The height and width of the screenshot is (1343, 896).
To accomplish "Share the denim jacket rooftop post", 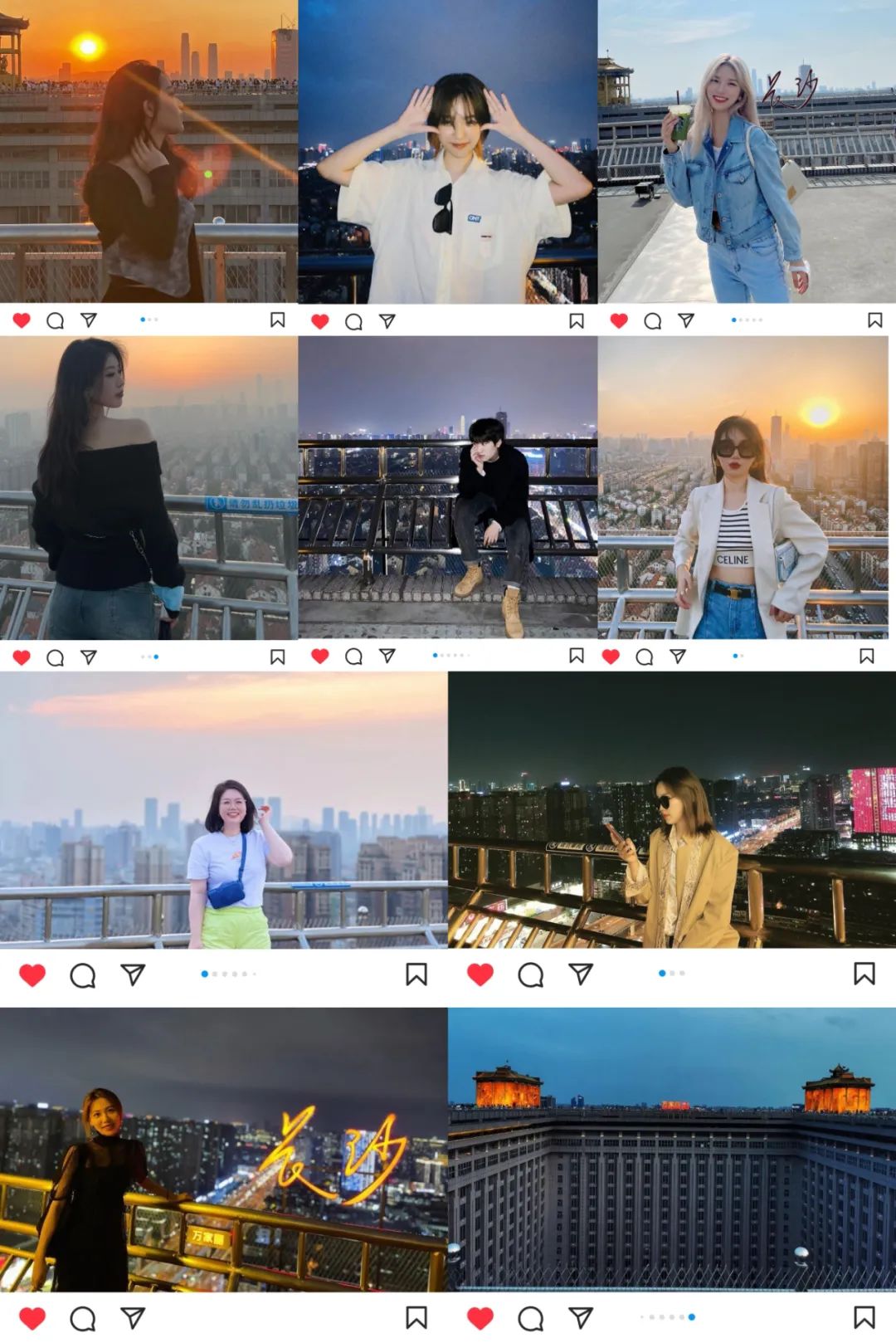I will 684,320.
